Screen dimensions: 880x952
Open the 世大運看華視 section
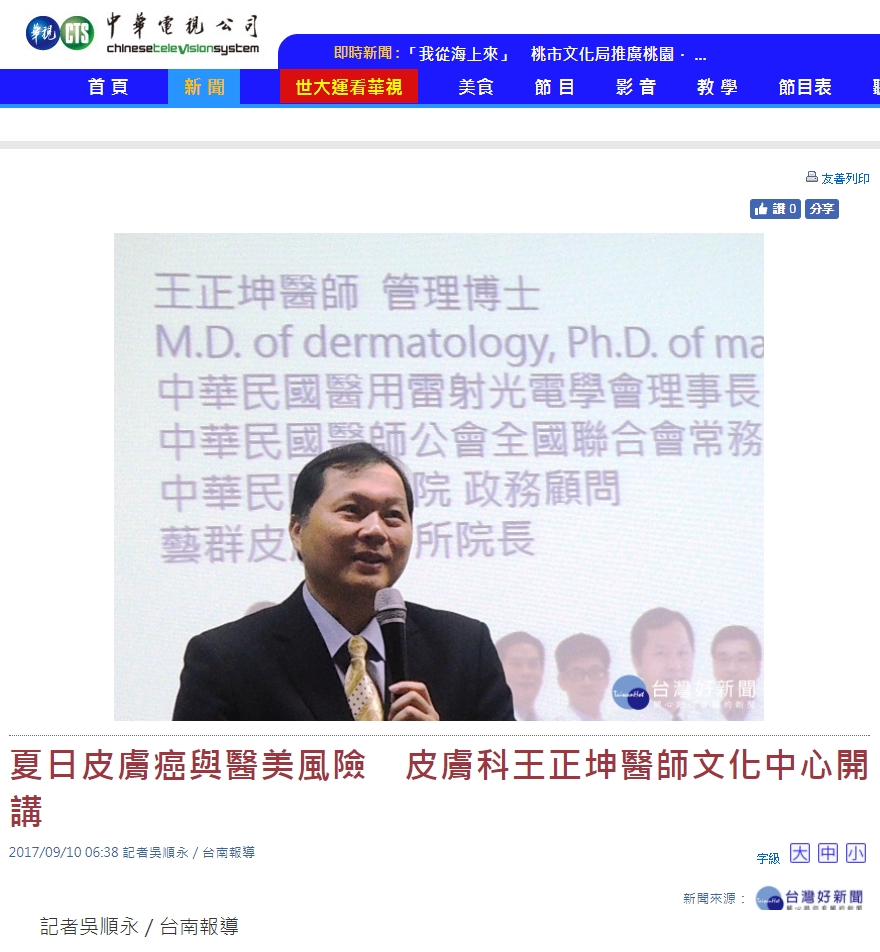coord(348,87)
